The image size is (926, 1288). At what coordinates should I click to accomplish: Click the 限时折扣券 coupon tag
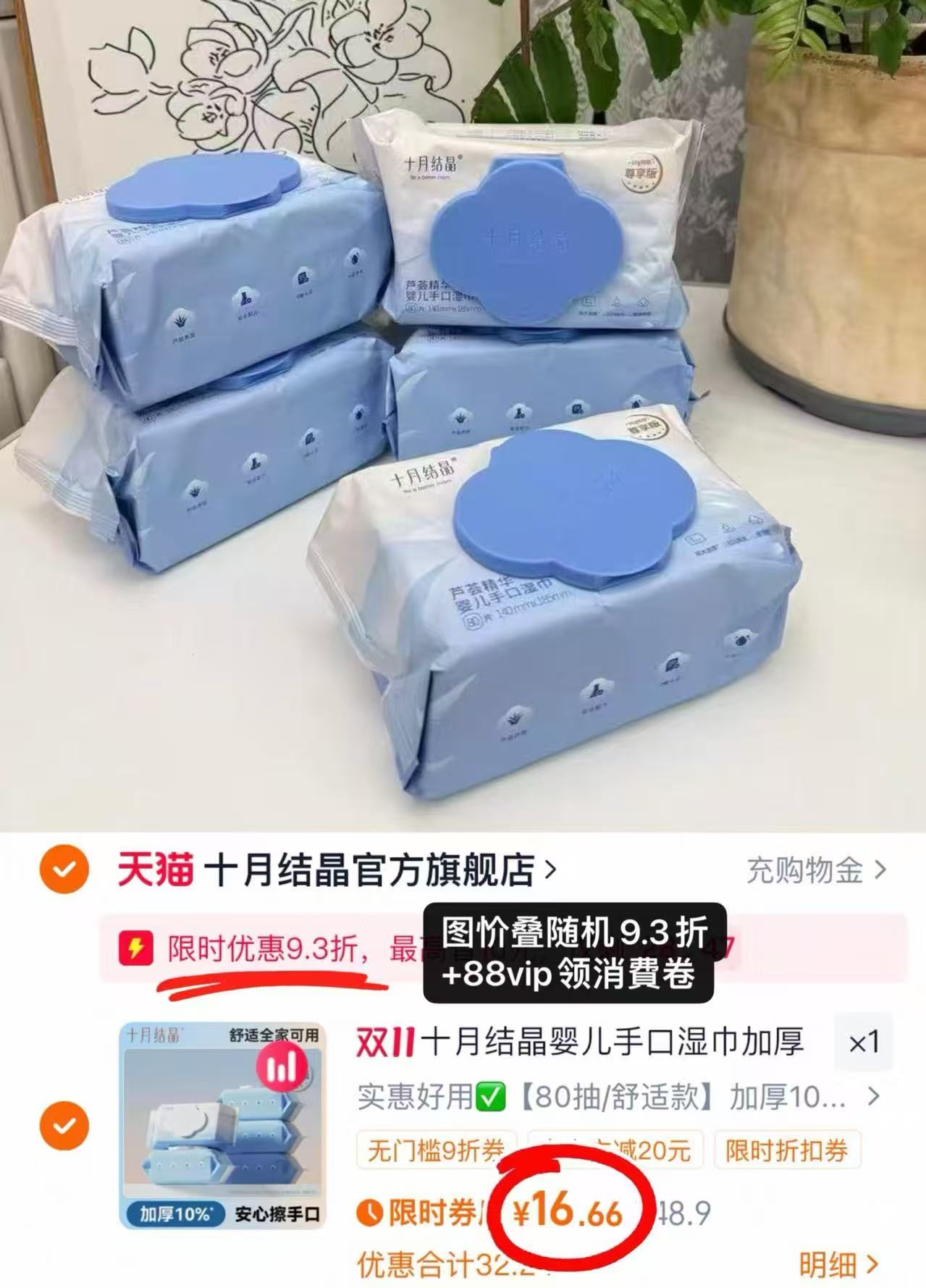(787, 1150)
